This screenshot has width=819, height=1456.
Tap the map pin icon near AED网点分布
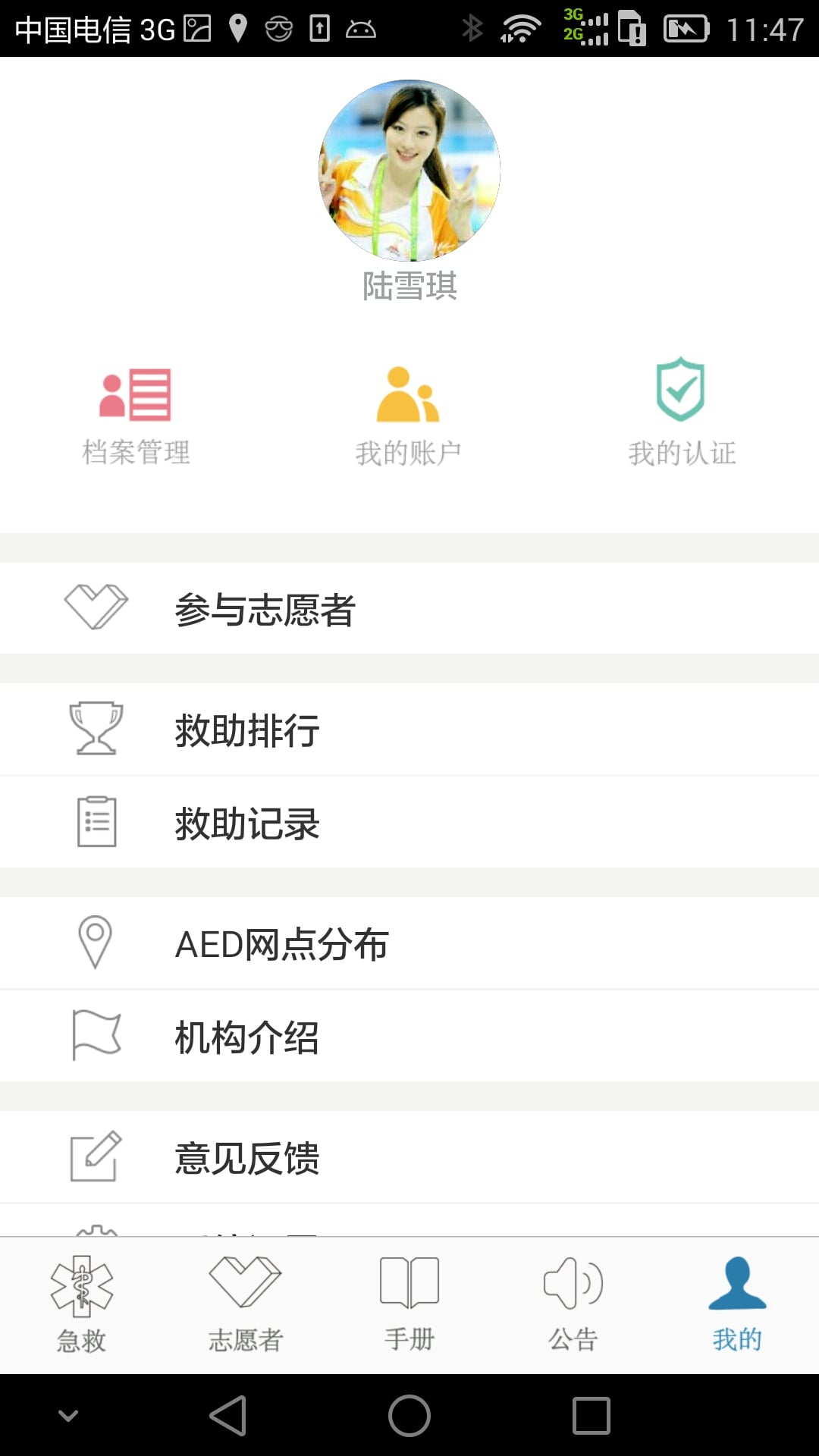pos(96,943)
